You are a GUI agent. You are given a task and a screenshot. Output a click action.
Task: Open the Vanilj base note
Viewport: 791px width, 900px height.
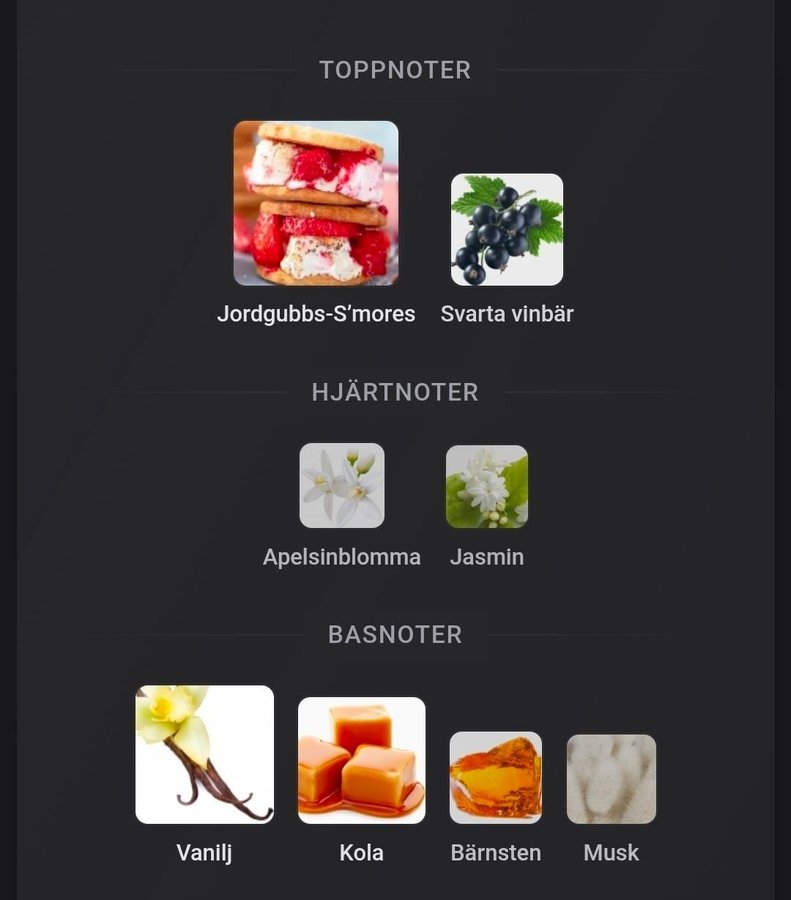(205, 755)
